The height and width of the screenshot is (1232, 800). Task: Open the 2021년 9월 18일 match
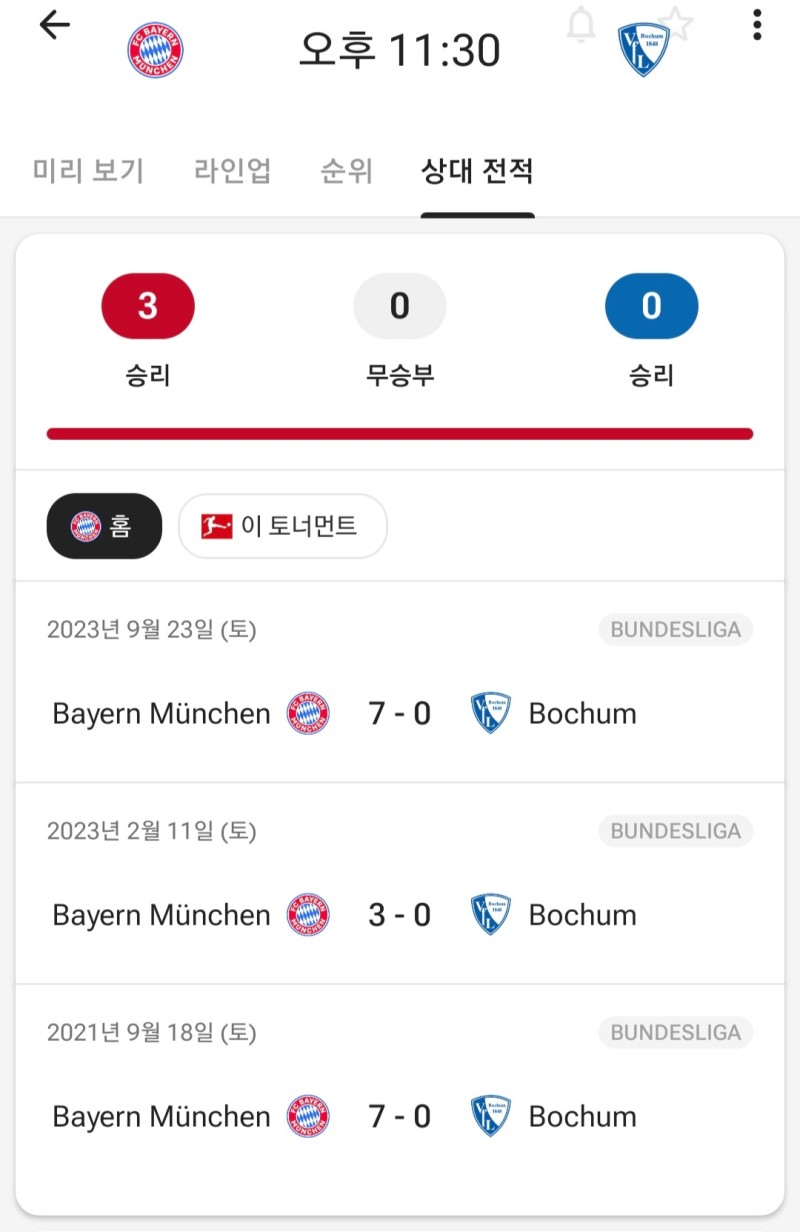(400, 1115)
